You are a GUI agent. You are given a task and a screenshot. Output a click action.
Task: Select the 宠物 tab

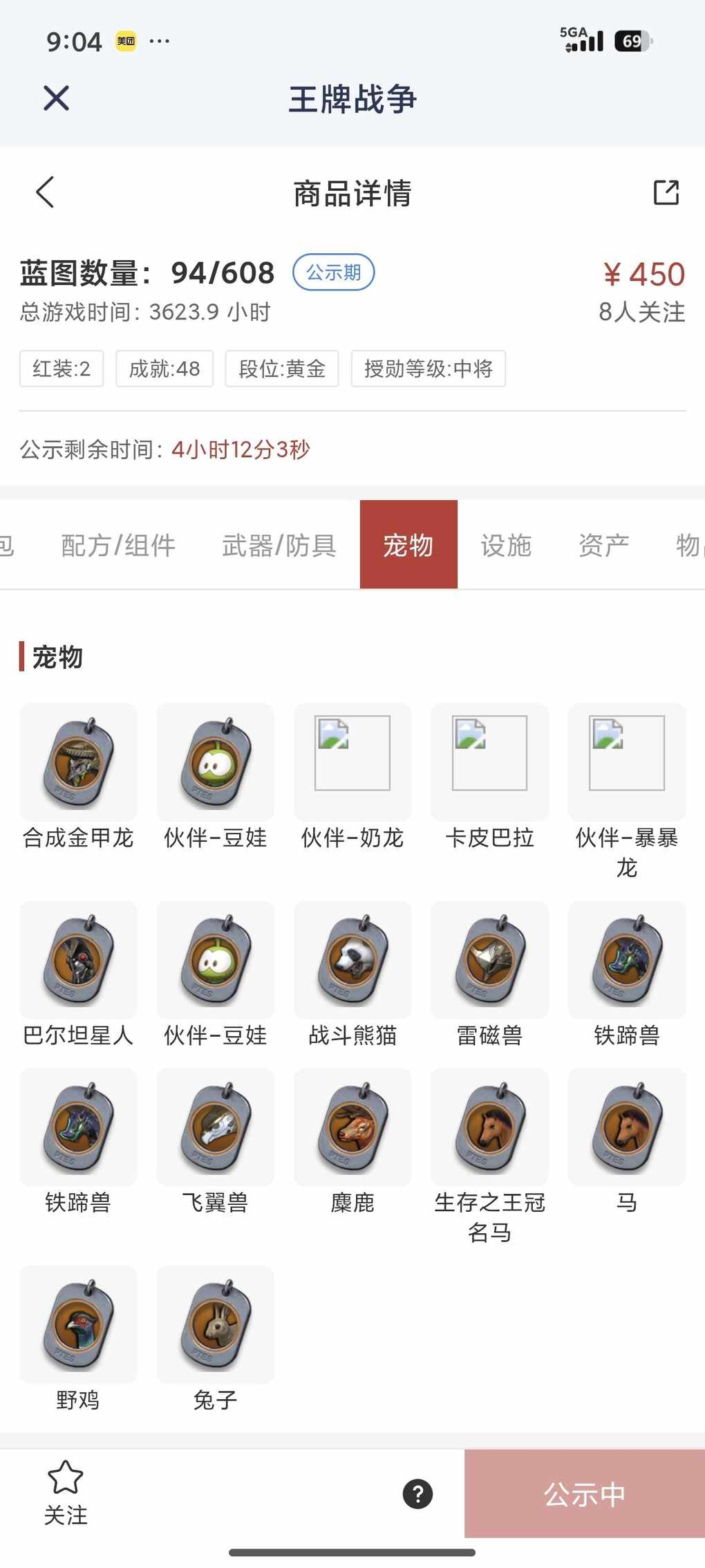(408, 546)
